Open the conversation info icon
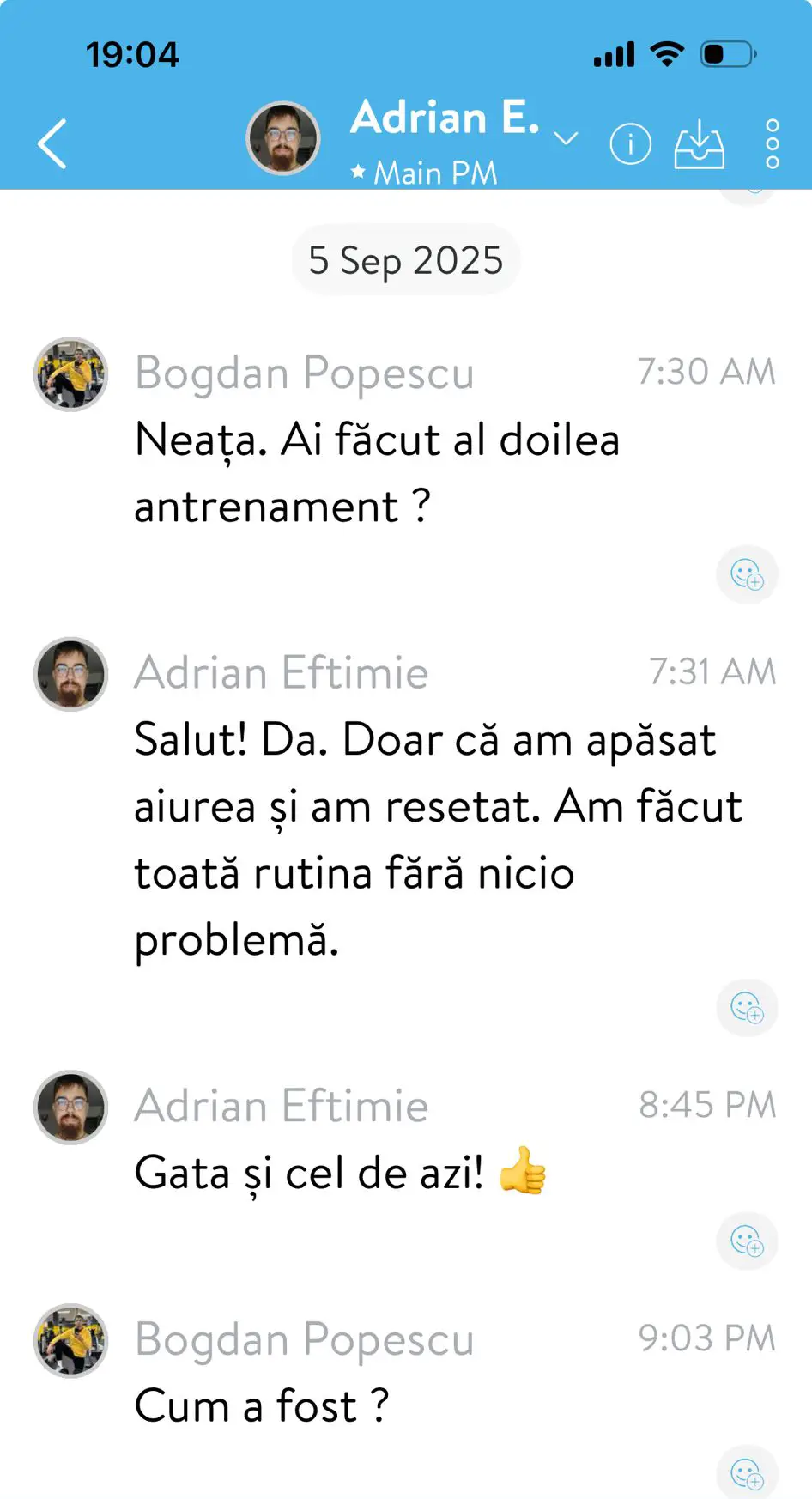This screenshot has height=1499, width=812. [x=630, y=143]
